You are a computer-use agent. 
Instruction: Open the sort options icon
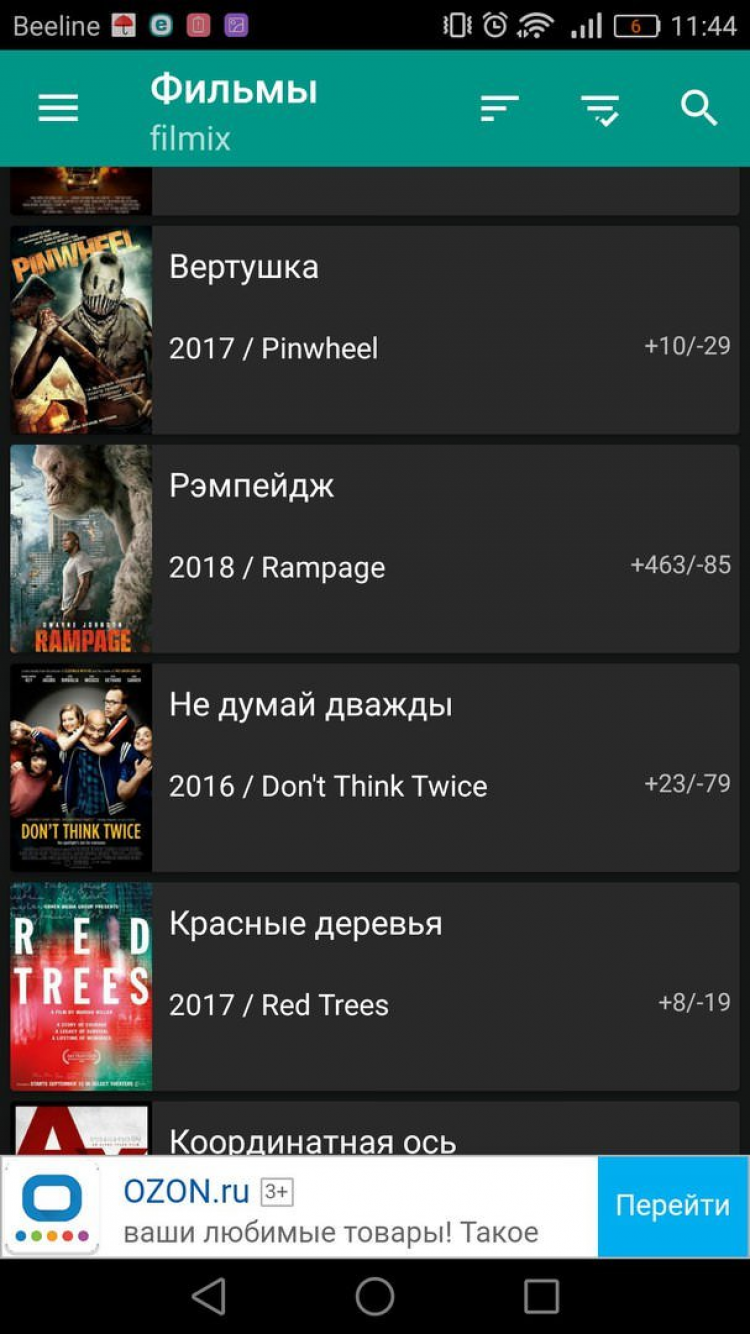[499, 108]
